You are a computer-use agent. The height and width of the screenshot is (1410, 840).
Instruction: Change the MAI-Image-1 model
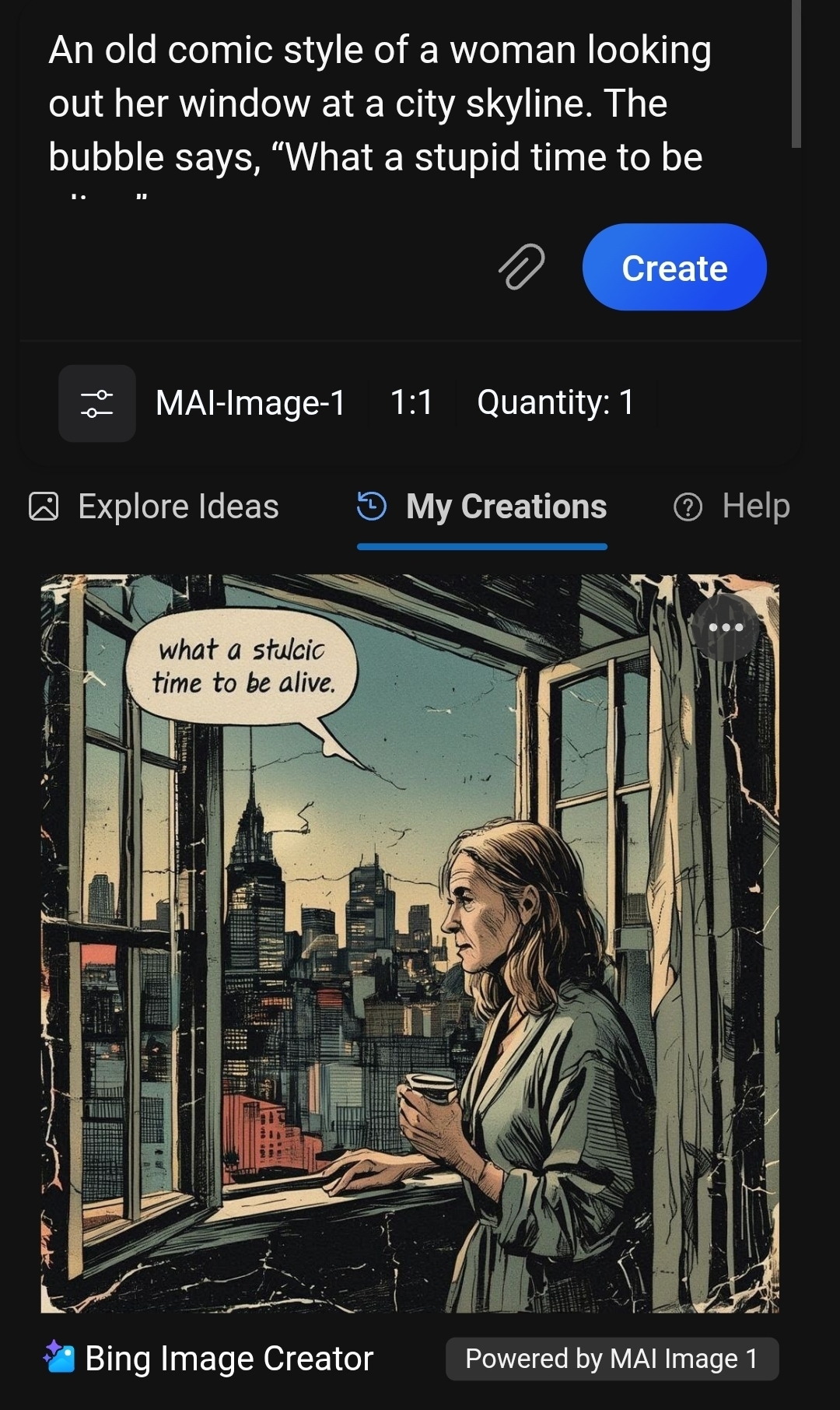coord(250,403)
